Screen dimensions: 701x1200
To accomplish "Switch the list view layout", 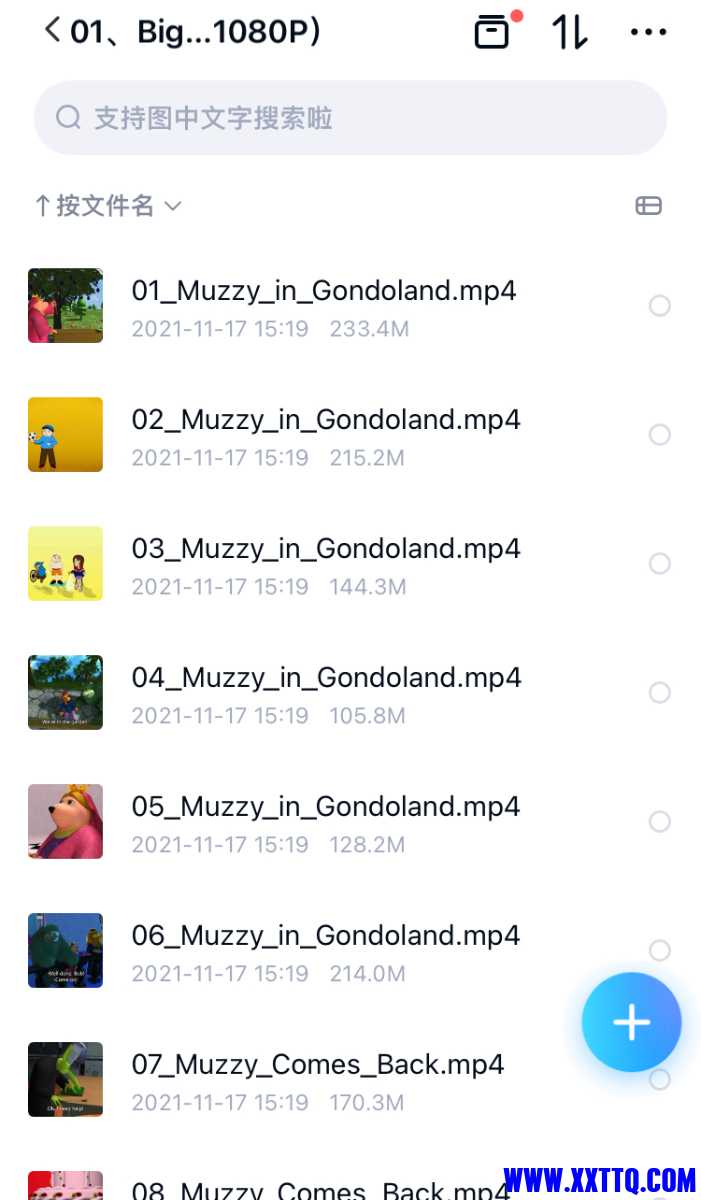I will tap(648, 206).
